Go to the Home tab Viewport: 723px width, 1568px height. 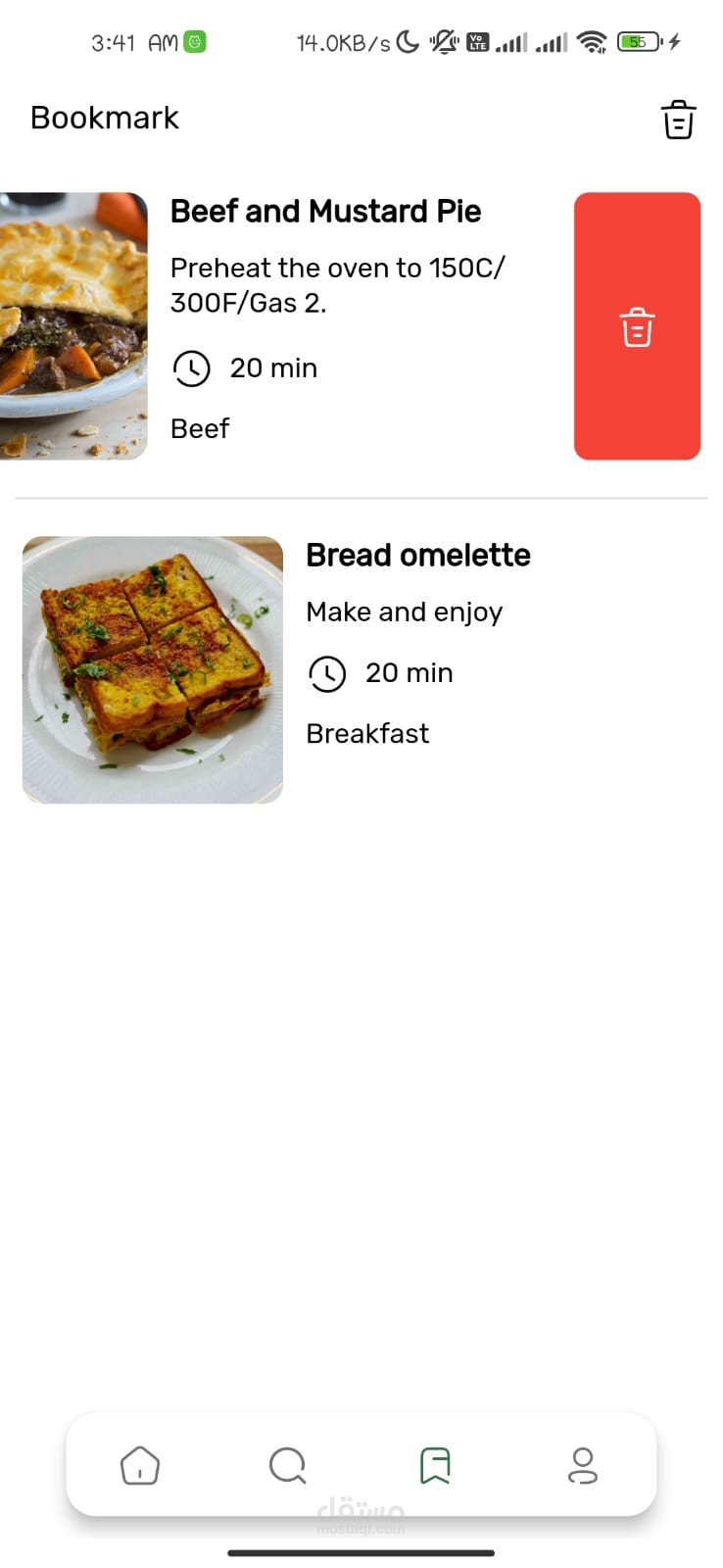coord(140,1466)
